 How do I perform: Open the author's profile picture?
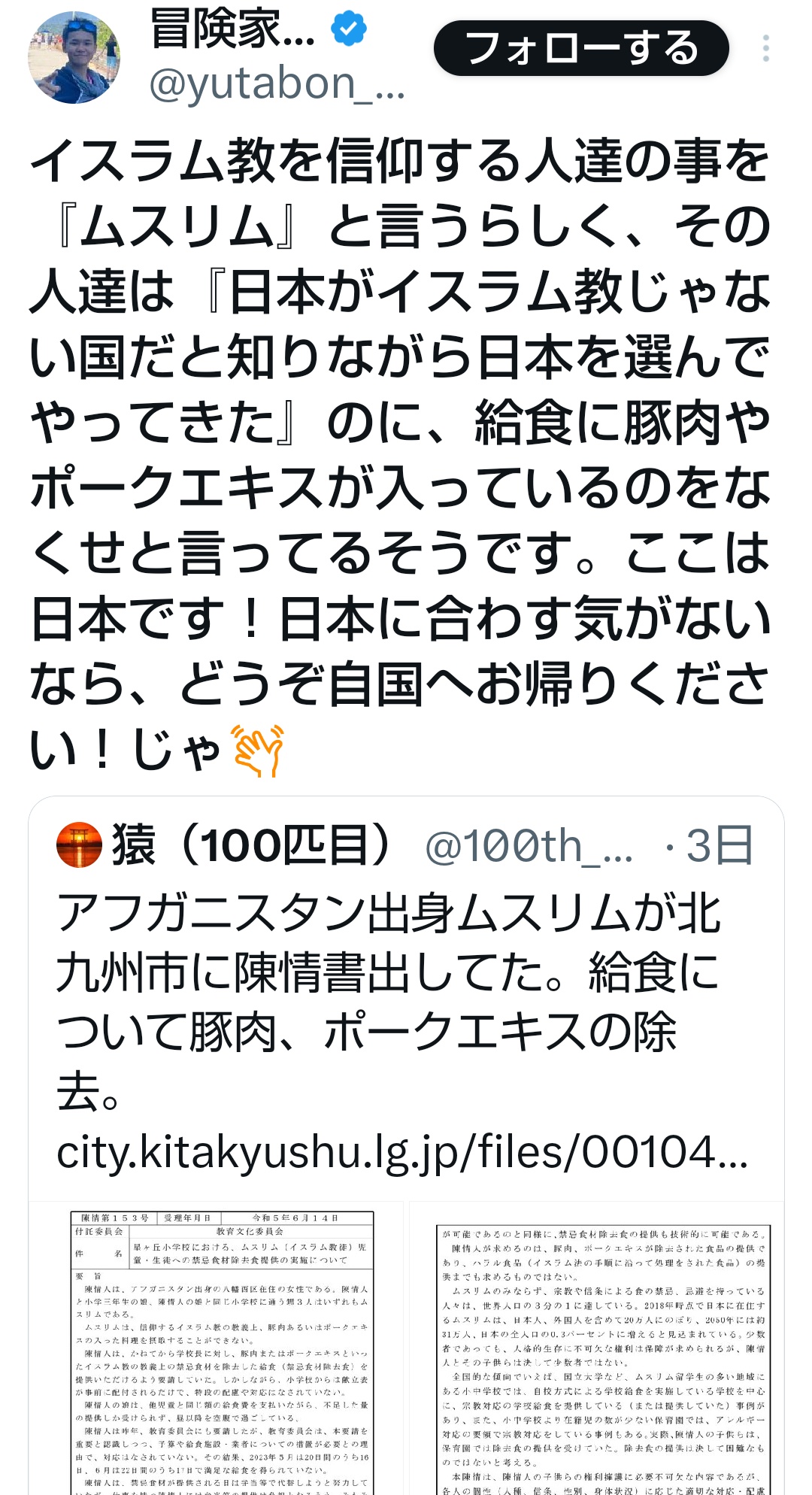pyautogui.click(x=74, y=57)
